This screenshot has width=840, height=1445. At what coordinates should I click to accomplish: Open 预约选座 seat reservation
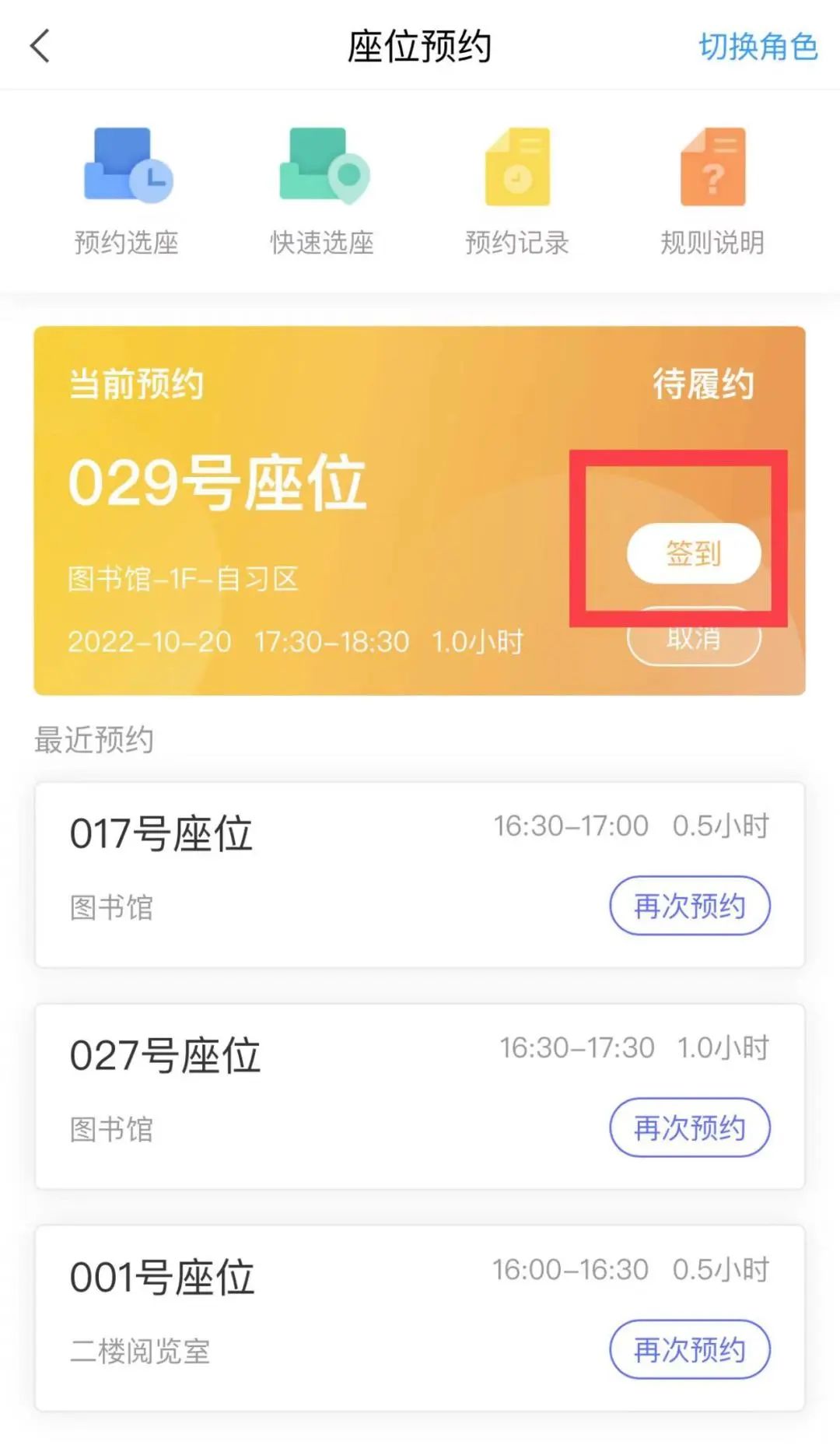point(127,191)
